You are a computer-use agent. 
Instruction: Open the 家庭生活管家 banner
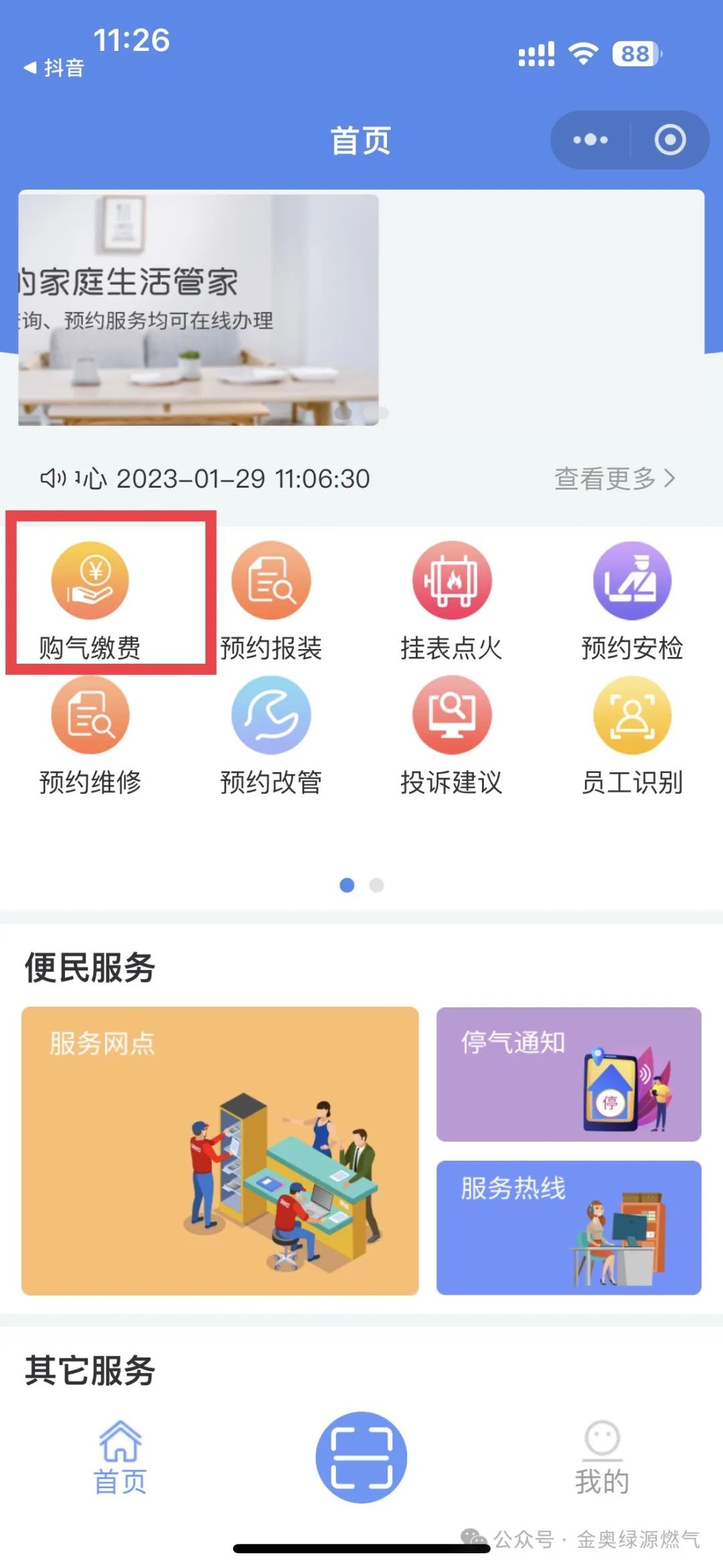point(199,308)
